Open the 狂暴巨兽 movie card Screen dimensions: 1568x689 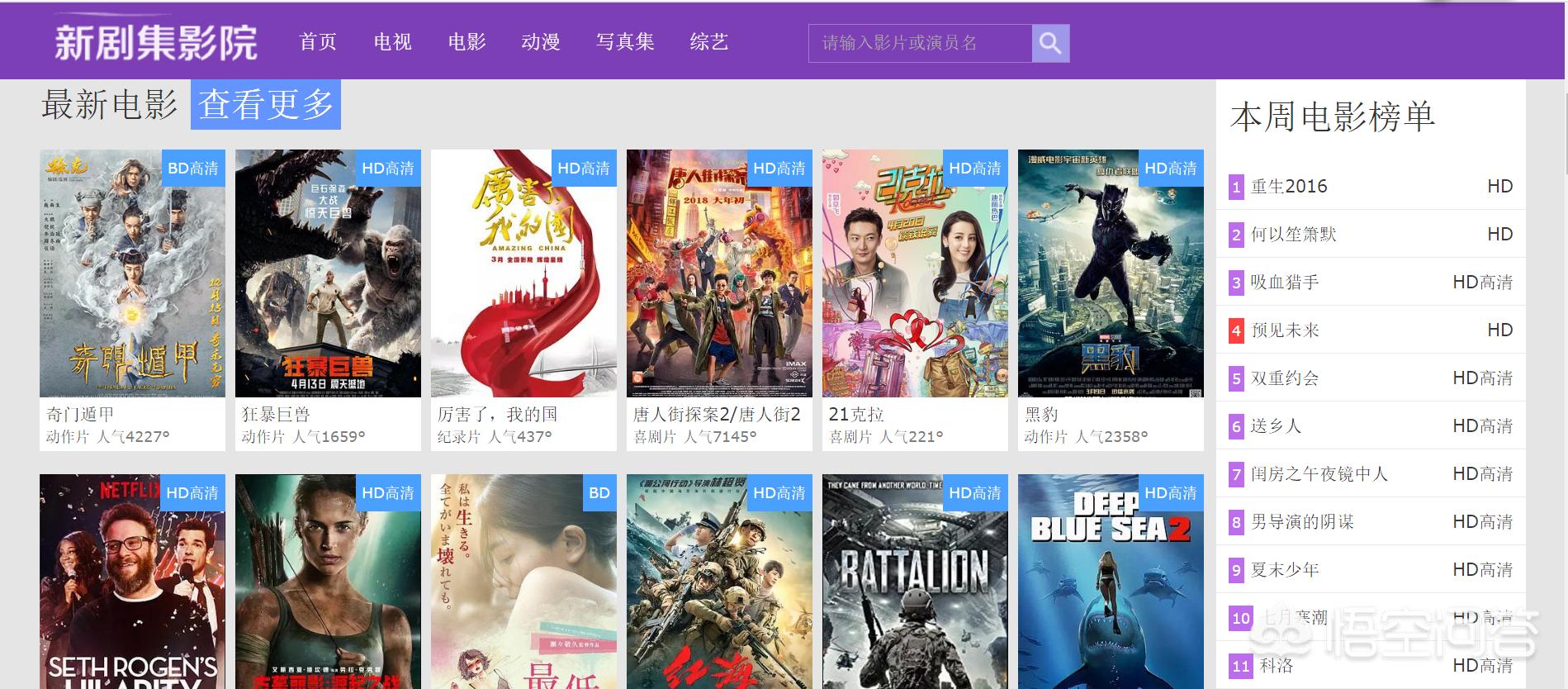(328, 274)
